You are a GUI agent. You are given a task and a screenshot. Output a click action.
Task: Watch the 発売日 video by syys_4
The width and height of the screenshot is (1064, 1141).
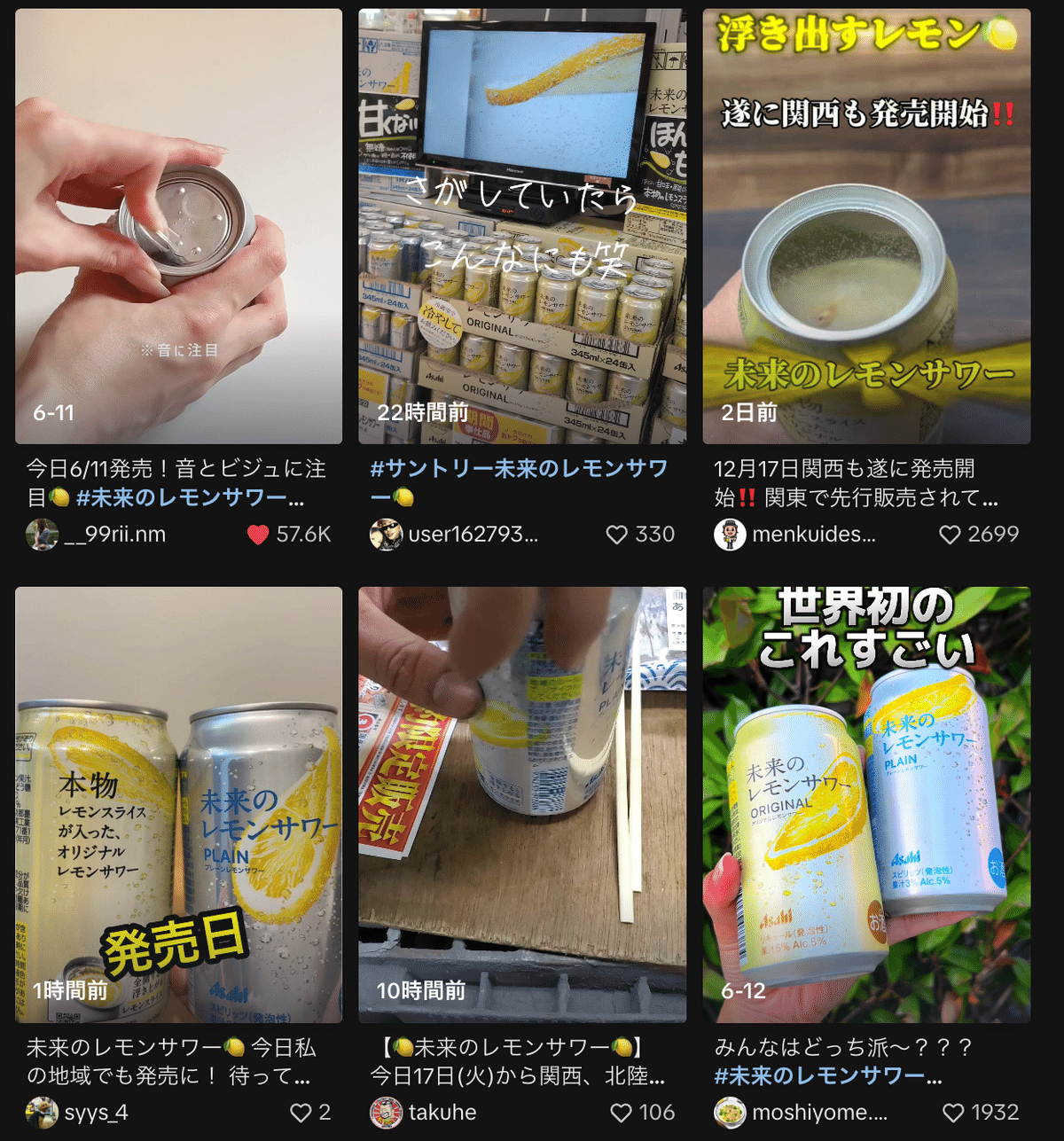coord(178,804)
